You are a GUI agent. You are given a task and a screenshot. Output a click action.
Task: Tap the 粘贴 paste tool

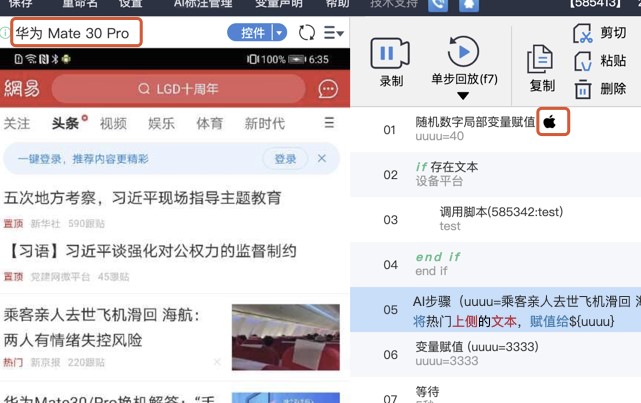[x=600, y=61]
